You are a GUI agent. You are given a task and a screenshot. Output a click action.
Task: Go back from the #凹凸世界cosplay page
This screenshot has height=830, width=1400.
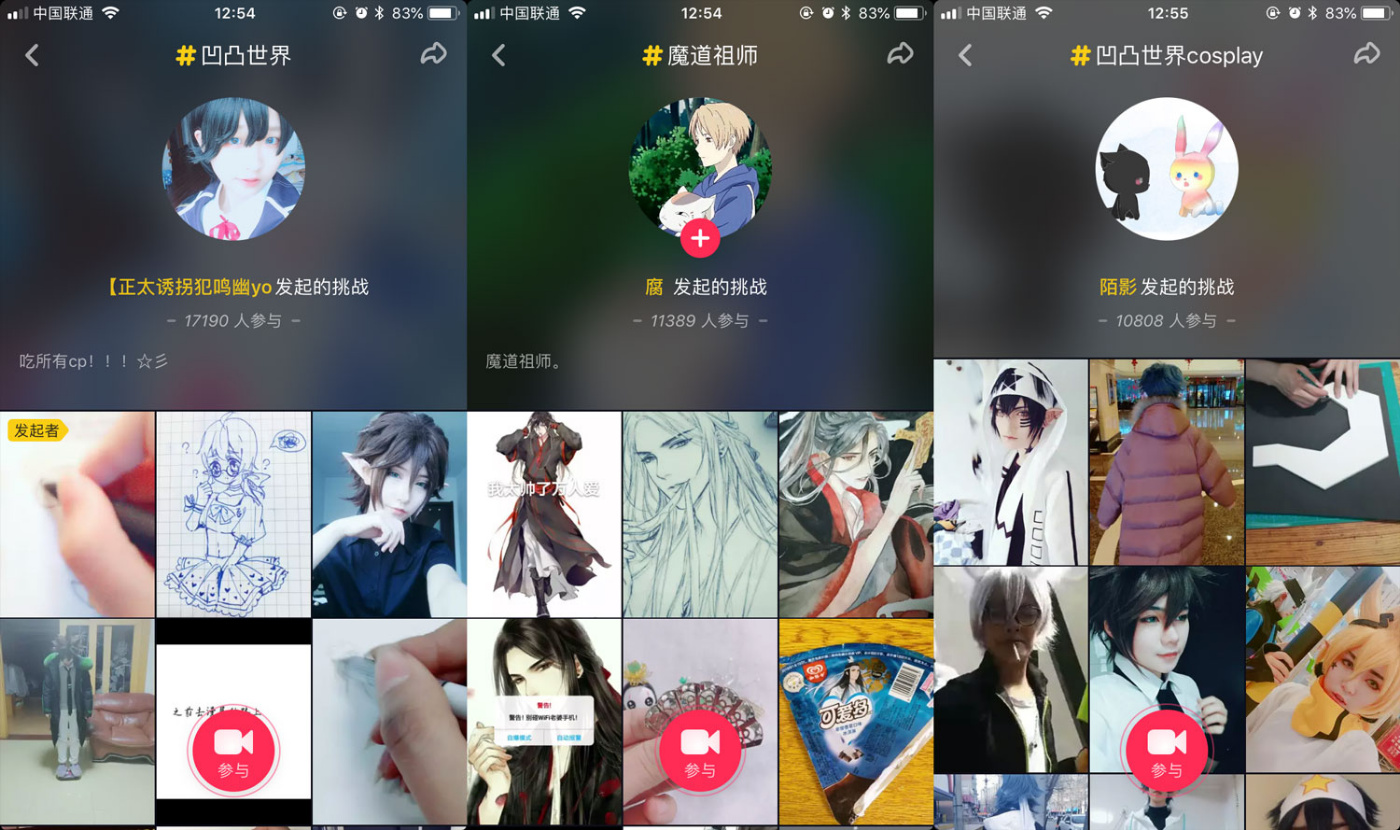(965, 55)
